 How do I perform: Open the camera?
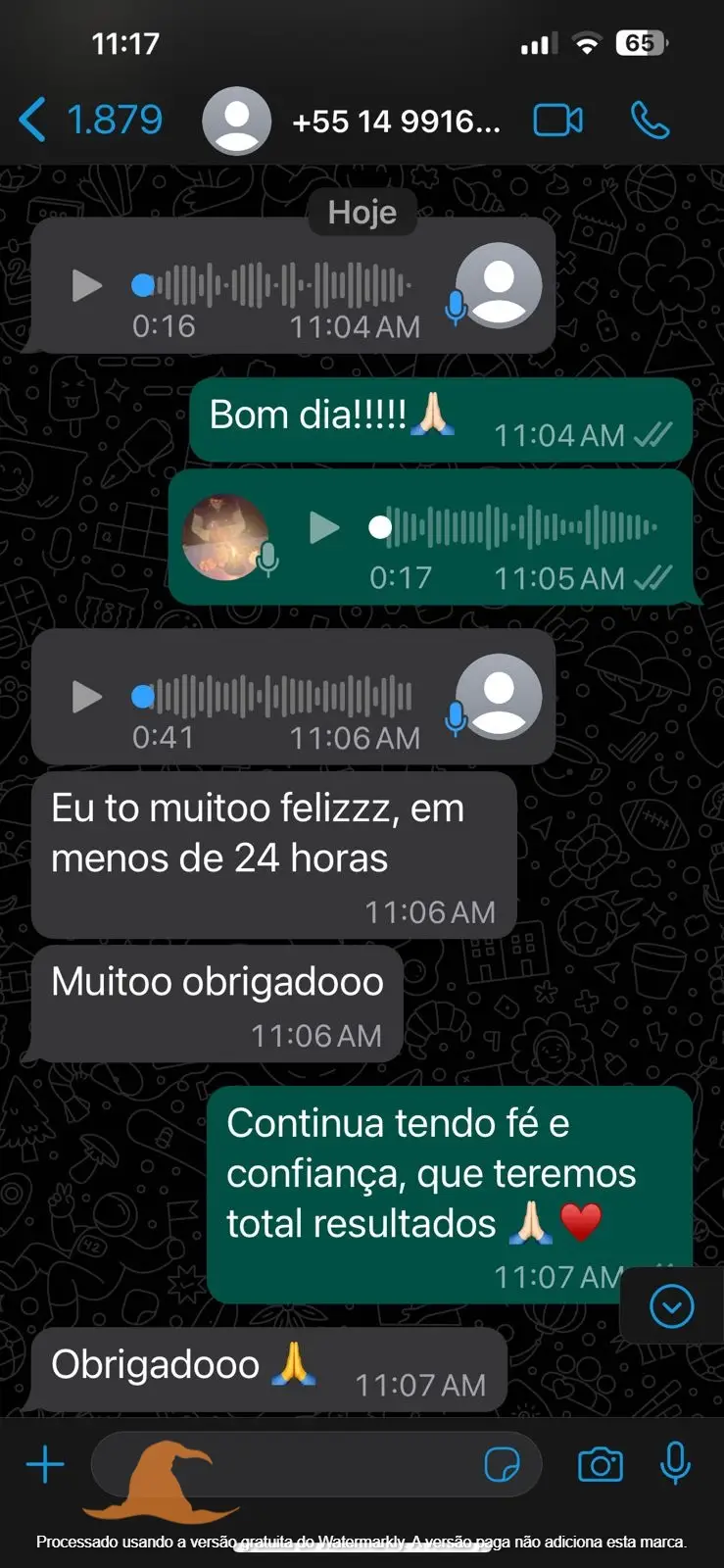tap(601, 1465)
